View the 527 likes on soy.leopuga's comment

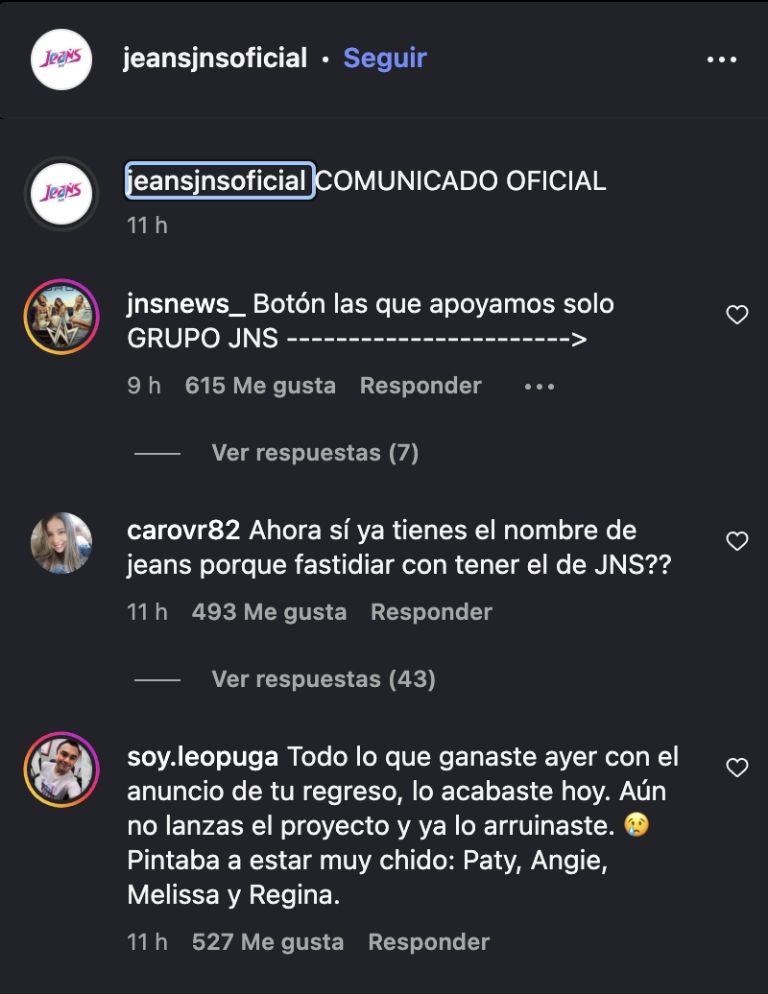[267, 942]
